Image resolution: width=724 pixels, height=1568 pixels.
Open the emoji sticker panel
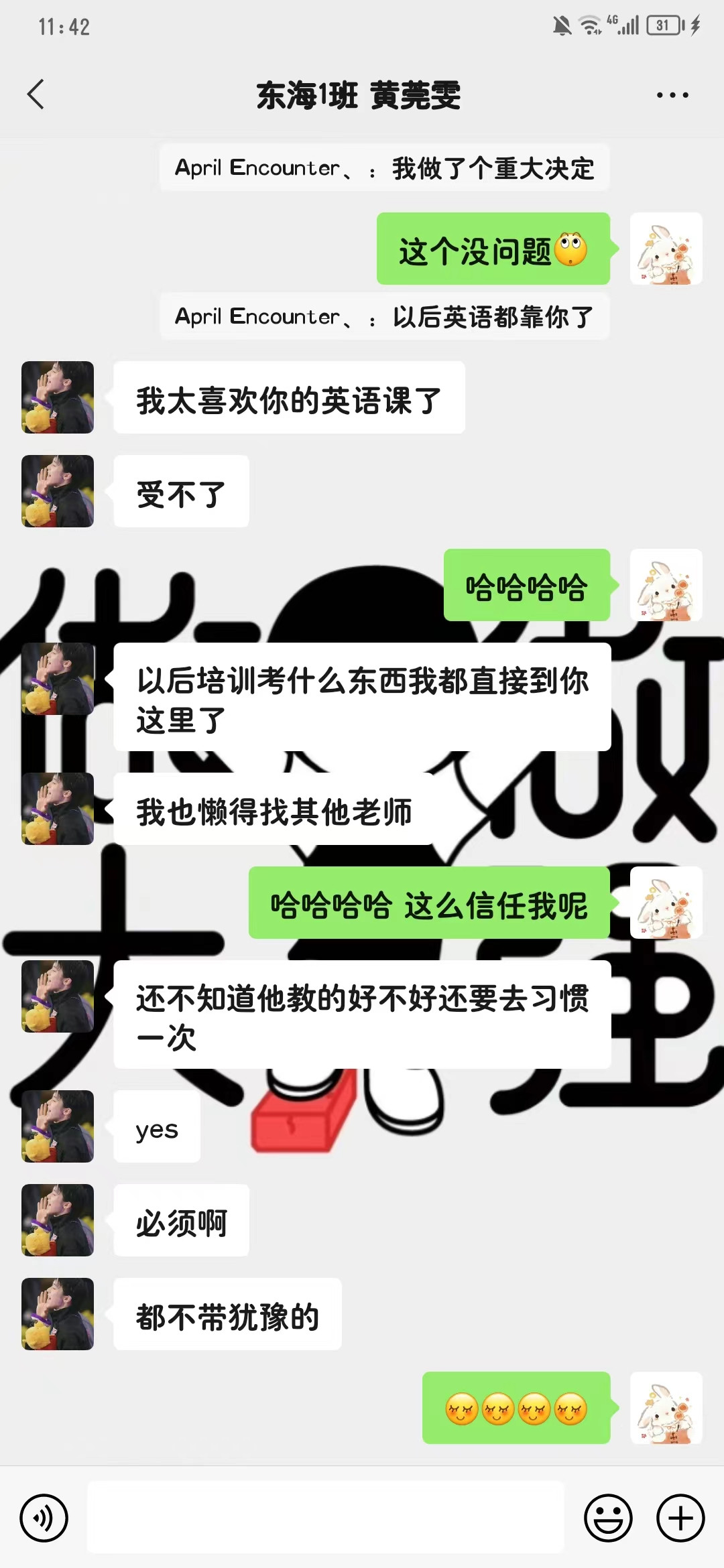pos(608,1518)
